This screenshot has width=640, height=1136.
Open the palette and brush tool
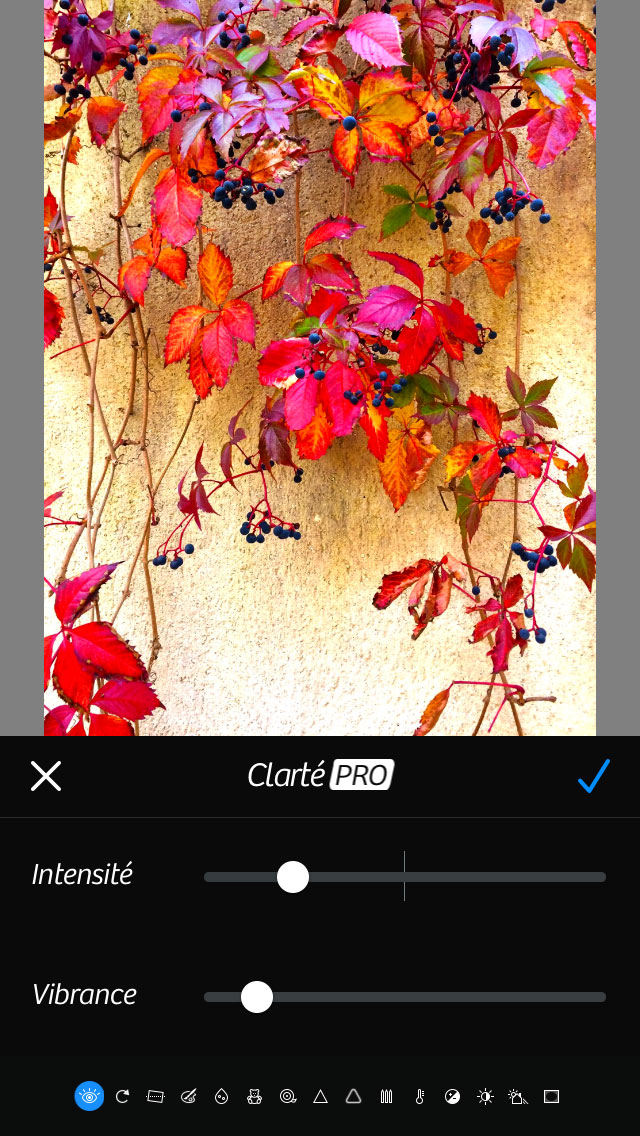[x=188, y=1096]
